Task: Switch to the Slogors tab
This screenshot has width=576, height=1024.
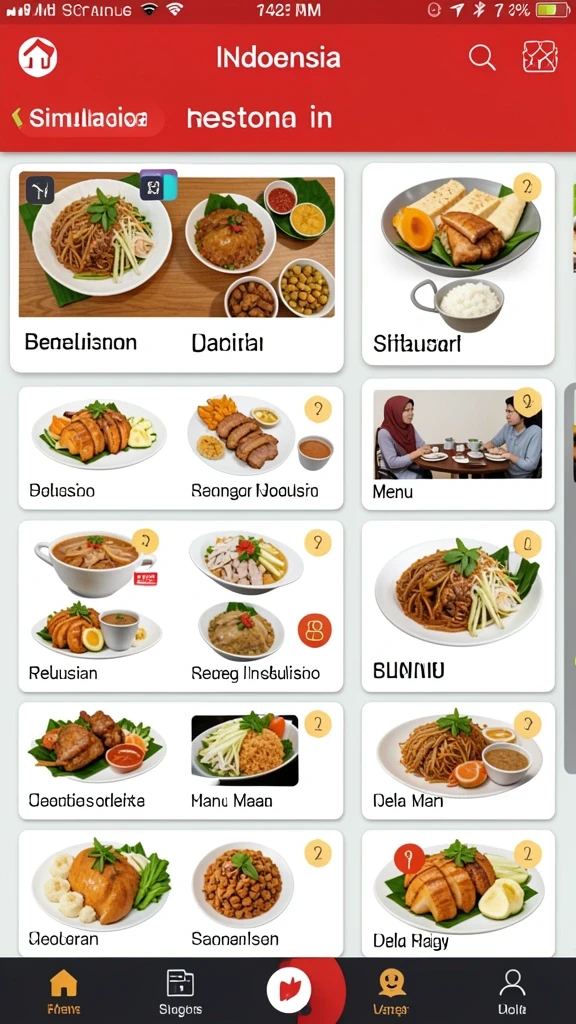Action: click(x=180, y=991)
